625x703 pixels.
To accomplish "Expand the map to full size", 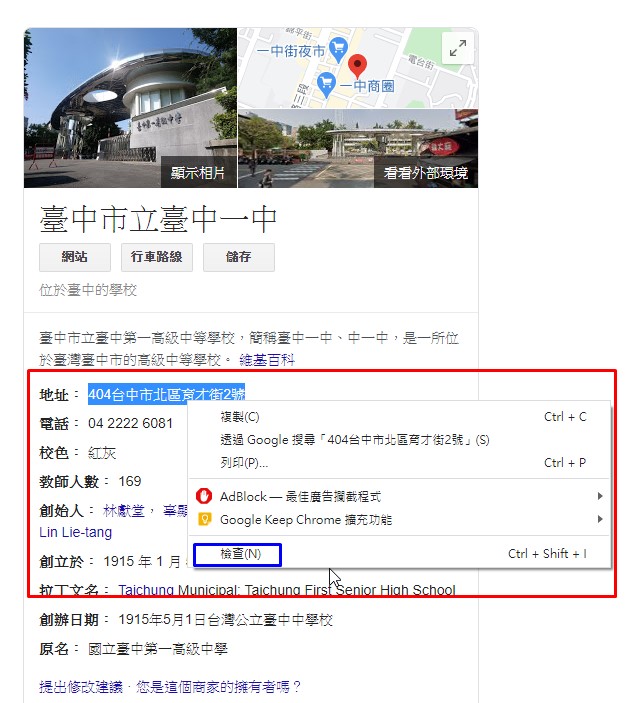I will [457, 49].
